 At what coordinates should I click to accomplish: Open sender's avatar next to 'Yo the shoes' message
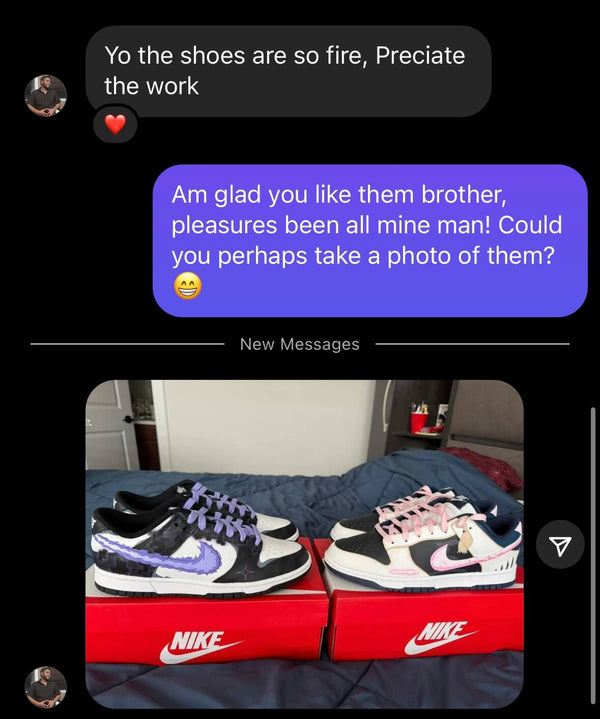(x=46, y=96)
